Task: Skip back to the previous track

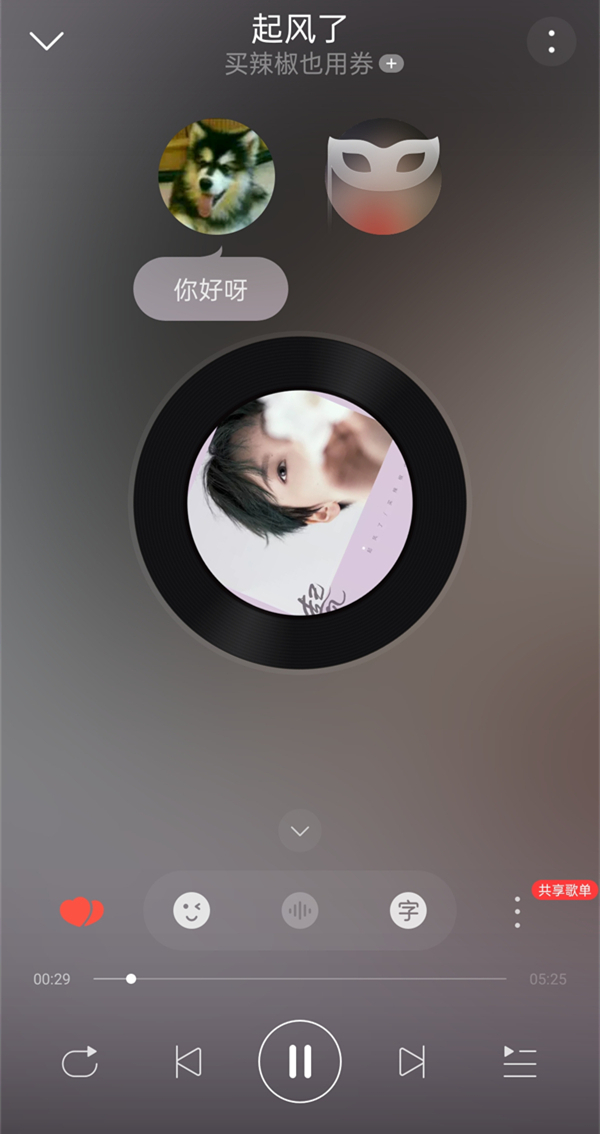Action: [x=188, y=1061]
